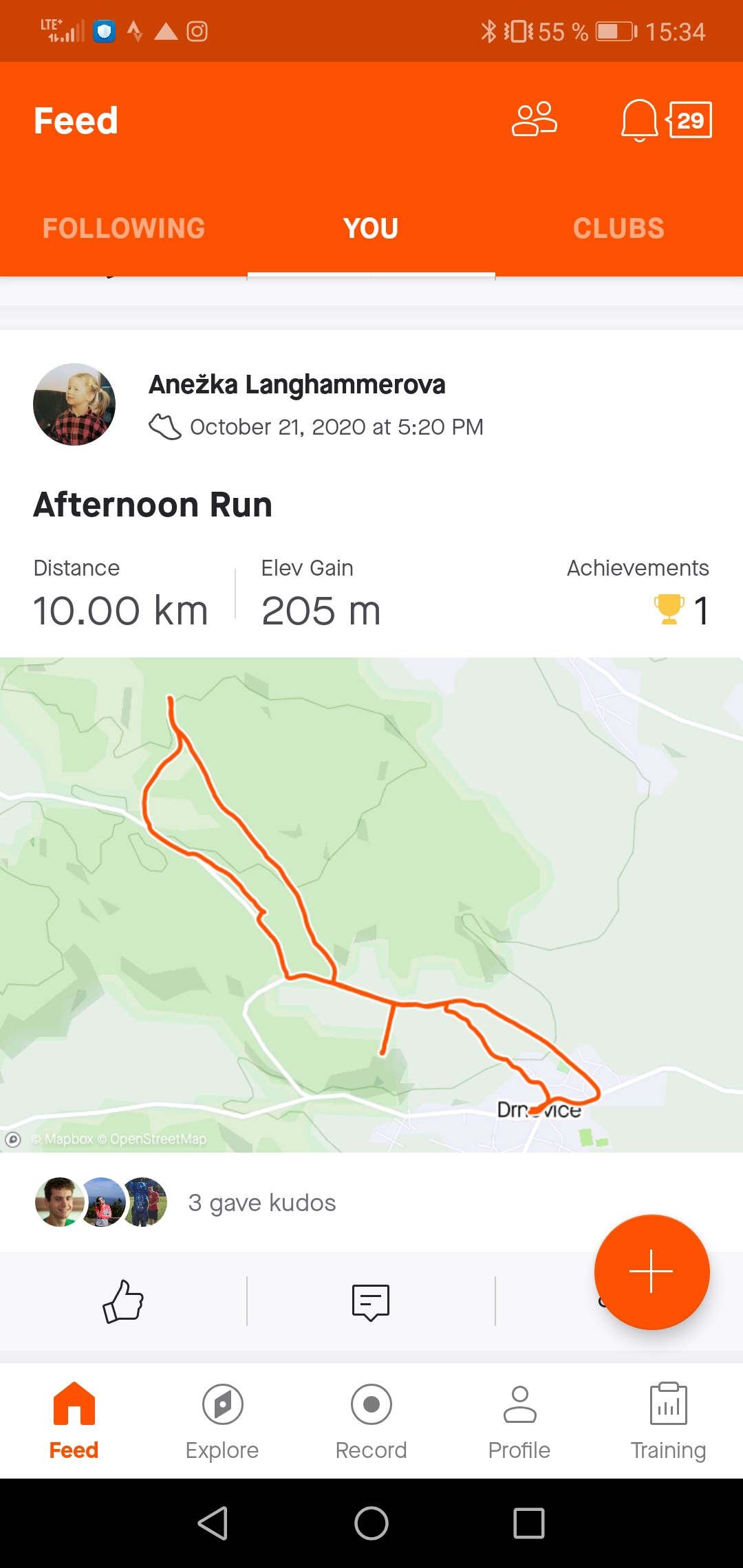Comment on the Afternoon Run
The width and height of the screenshot is (743, 1568).
[371, 1301]
